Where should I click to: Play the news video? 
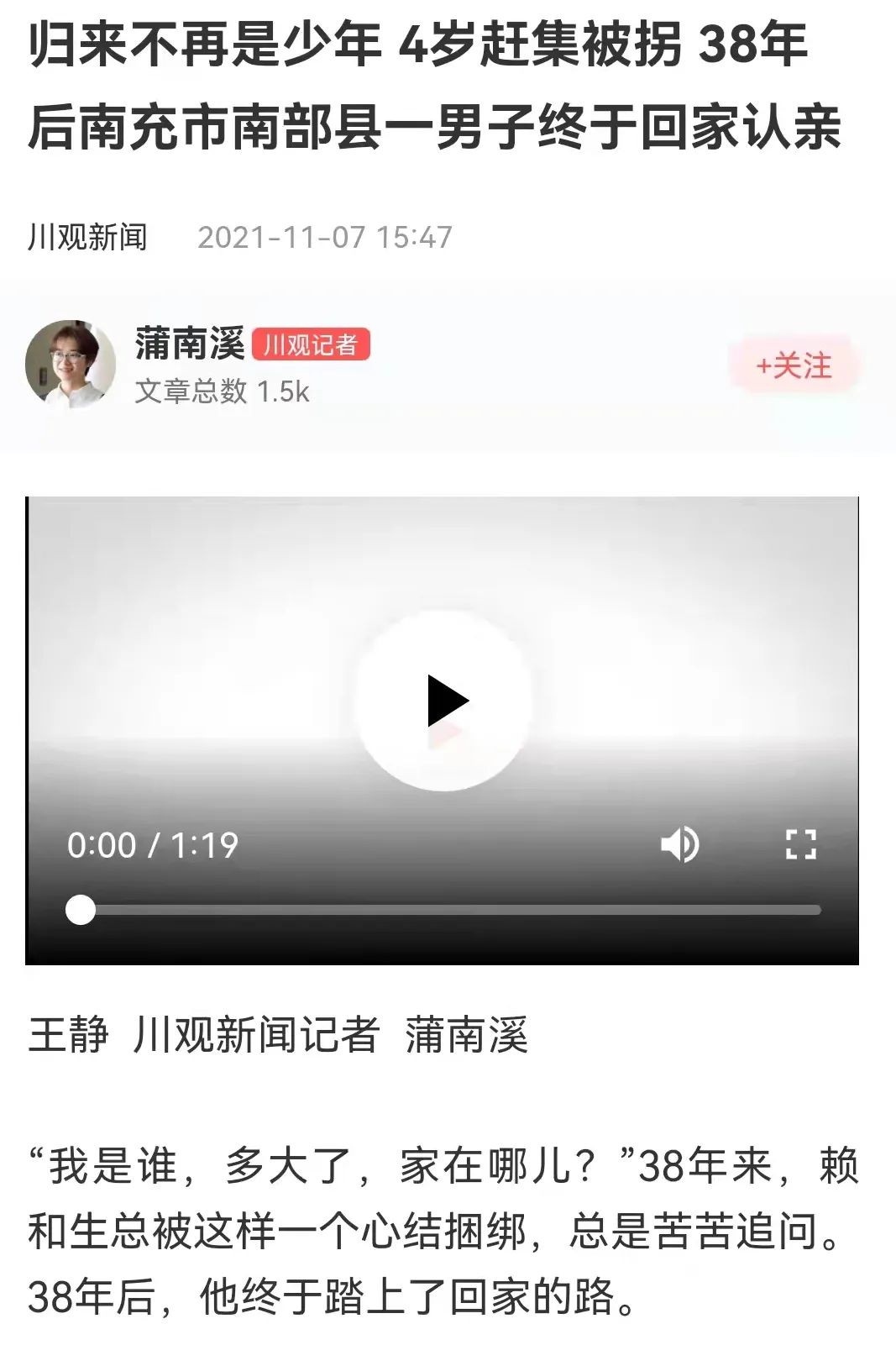444,701
